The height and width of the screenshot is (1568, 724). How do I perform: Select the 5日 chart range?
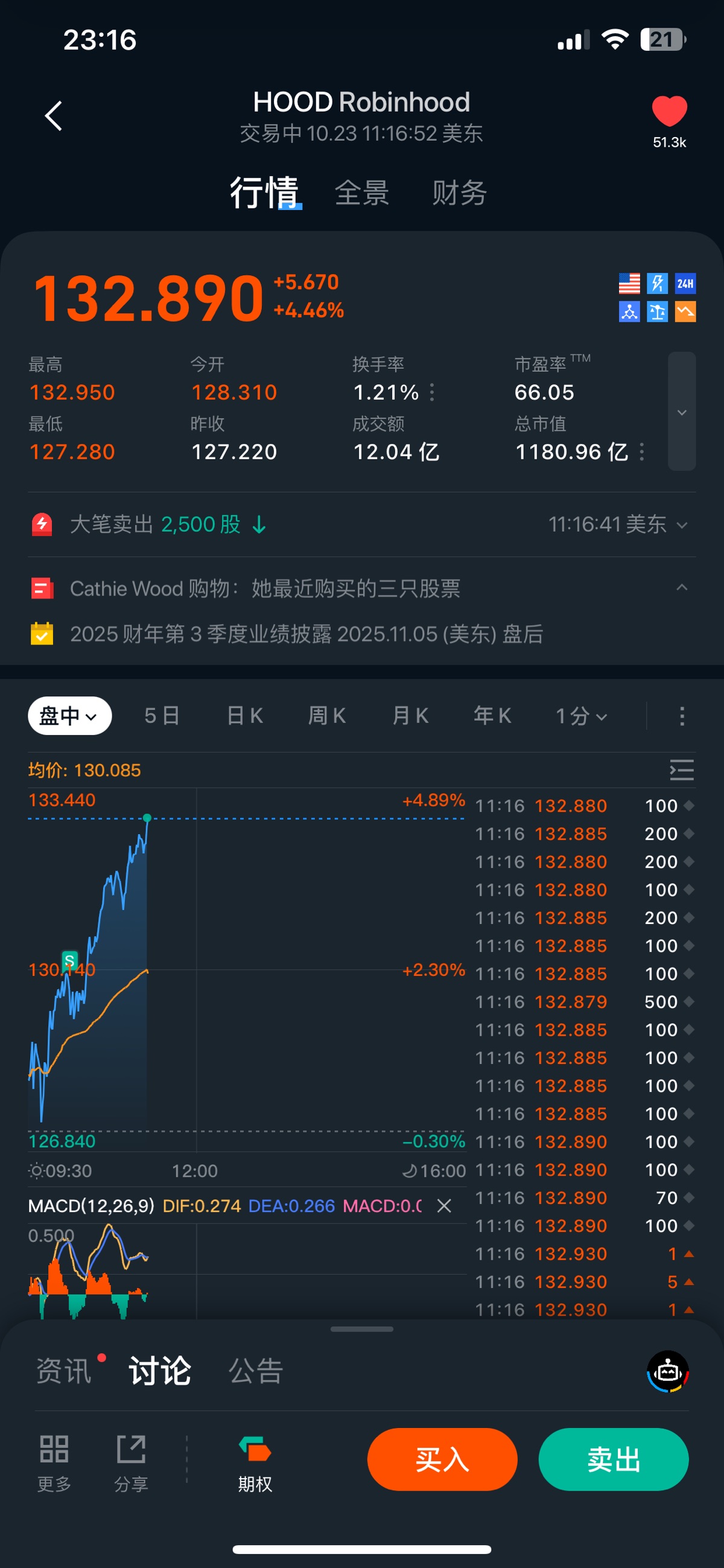[162, 716]
